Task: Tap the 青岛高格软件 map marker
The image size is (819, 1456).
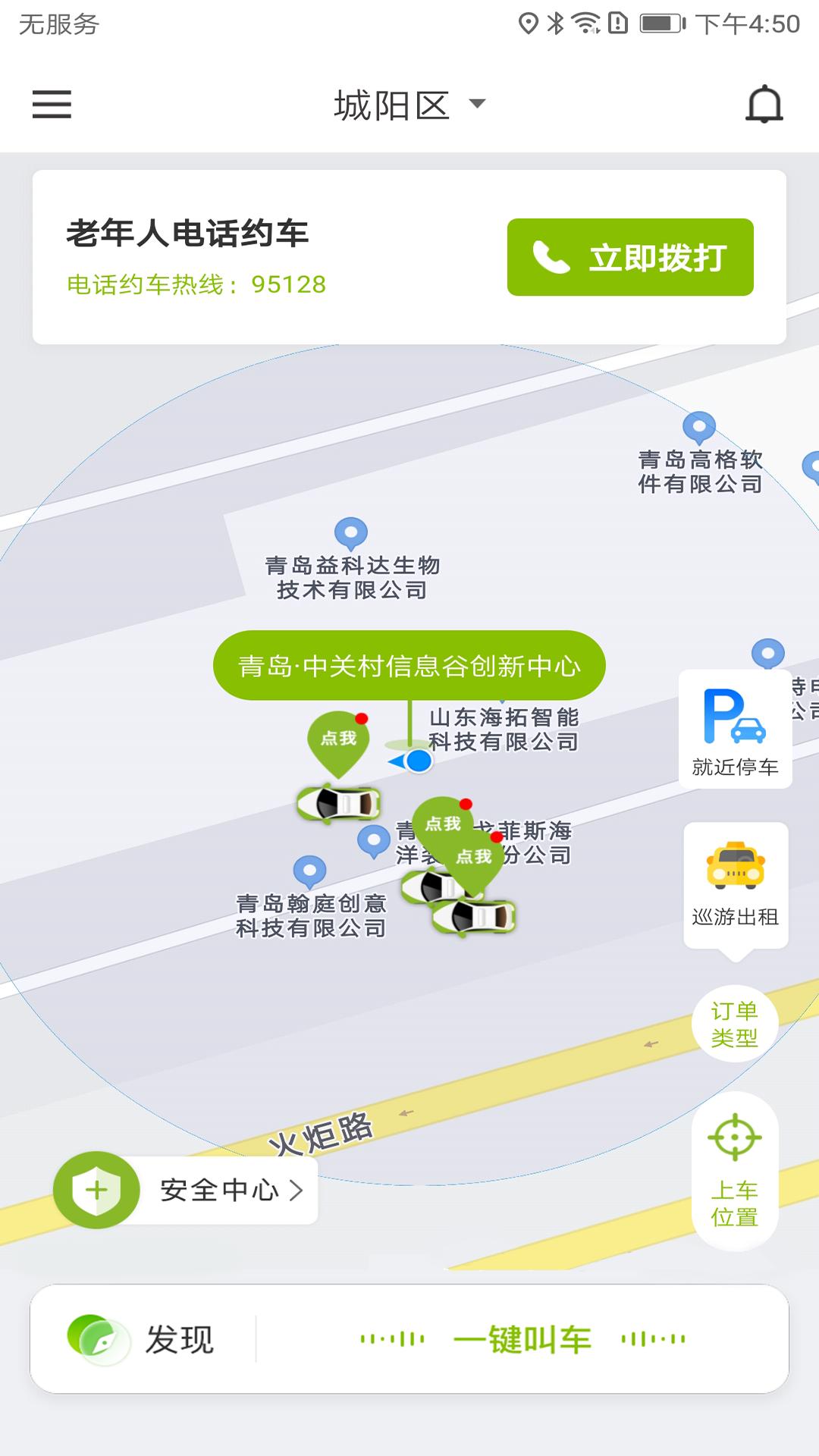Action: pyautogui.click(x=698, y=427)
